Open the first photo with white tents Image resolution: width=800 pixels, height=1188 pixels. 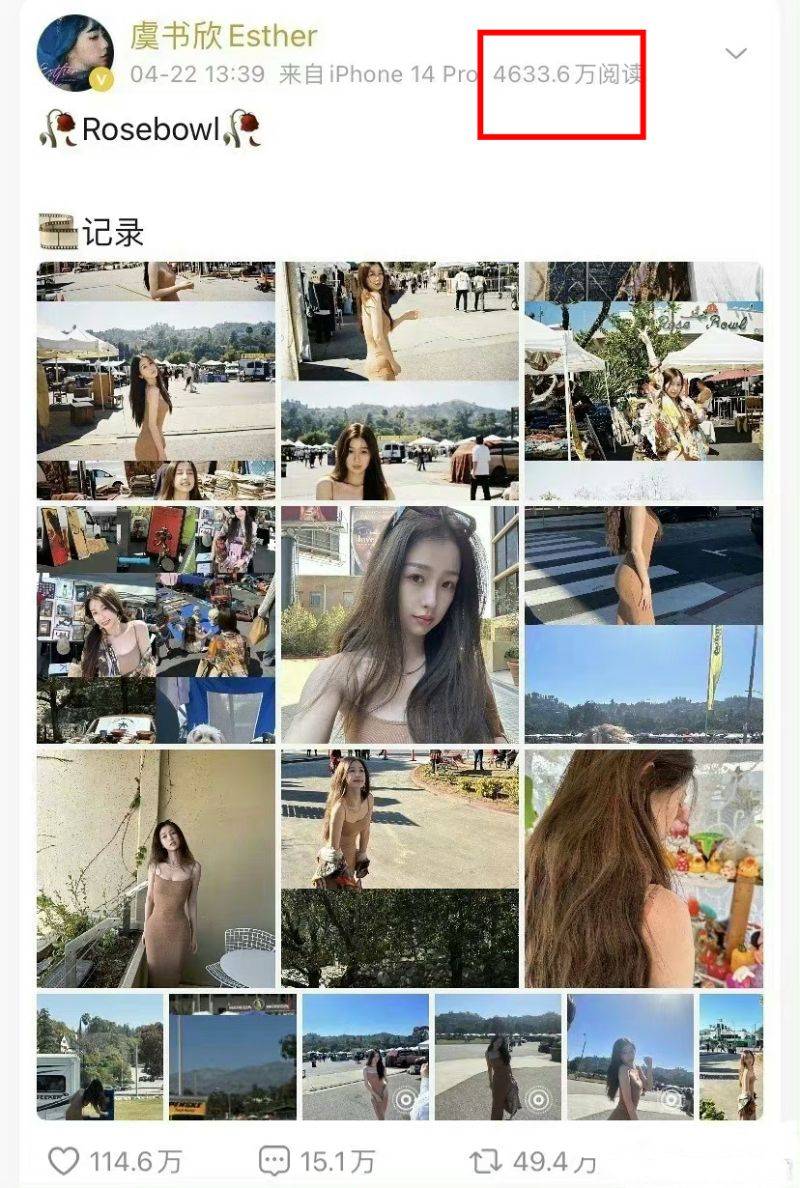[x=156, y=381]
